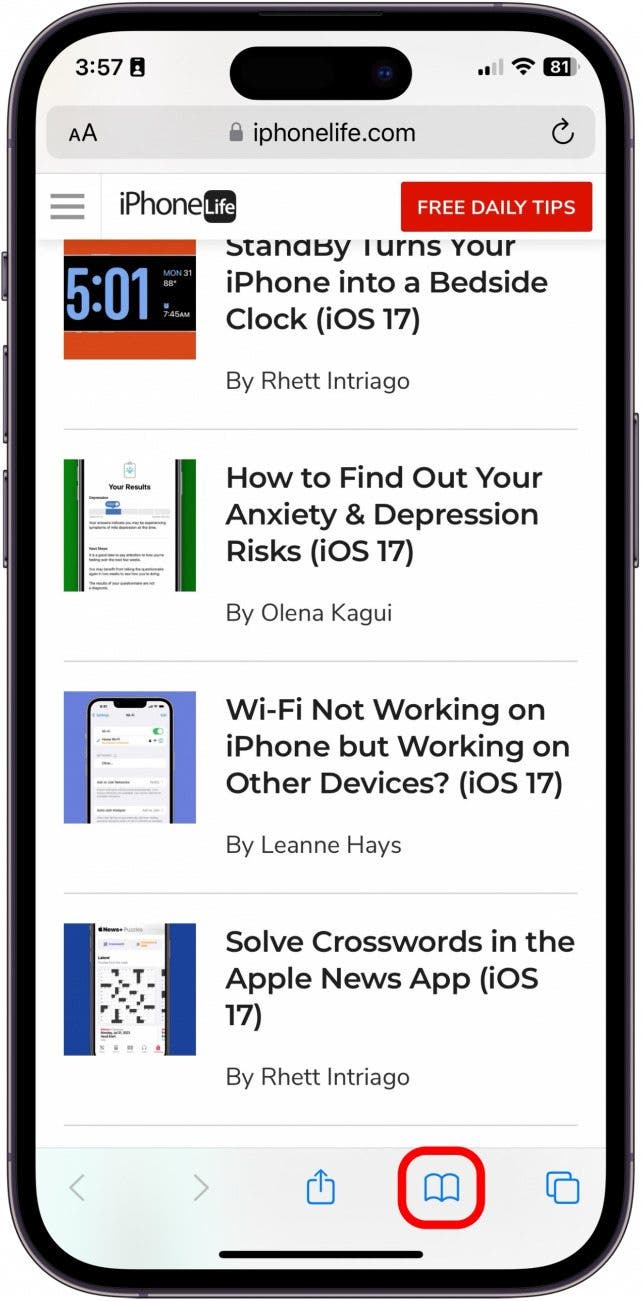Open the tabs overview icon
The image size is (642, 1301).
coord(562,1188)
